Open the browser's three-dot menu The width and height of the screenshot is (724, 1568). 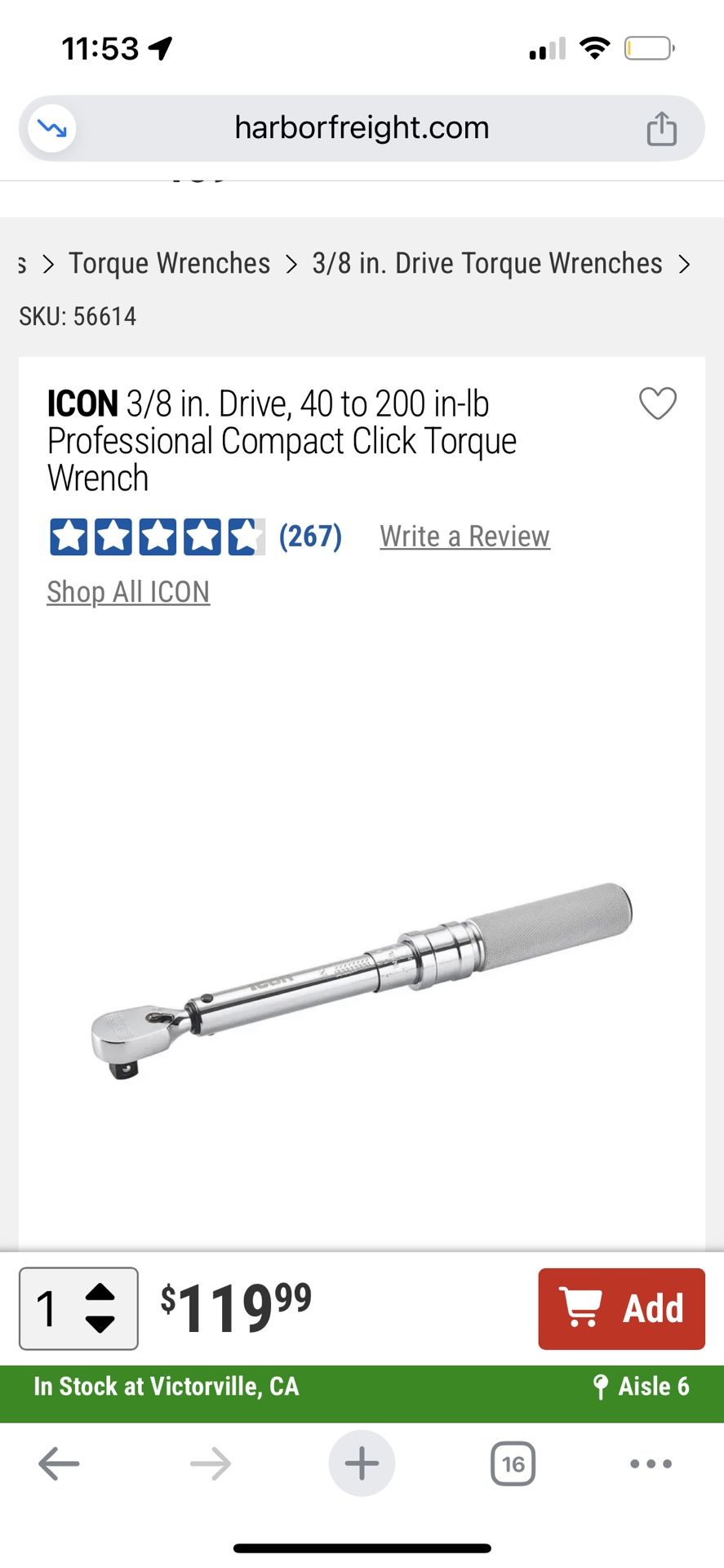coord(651,1463)
